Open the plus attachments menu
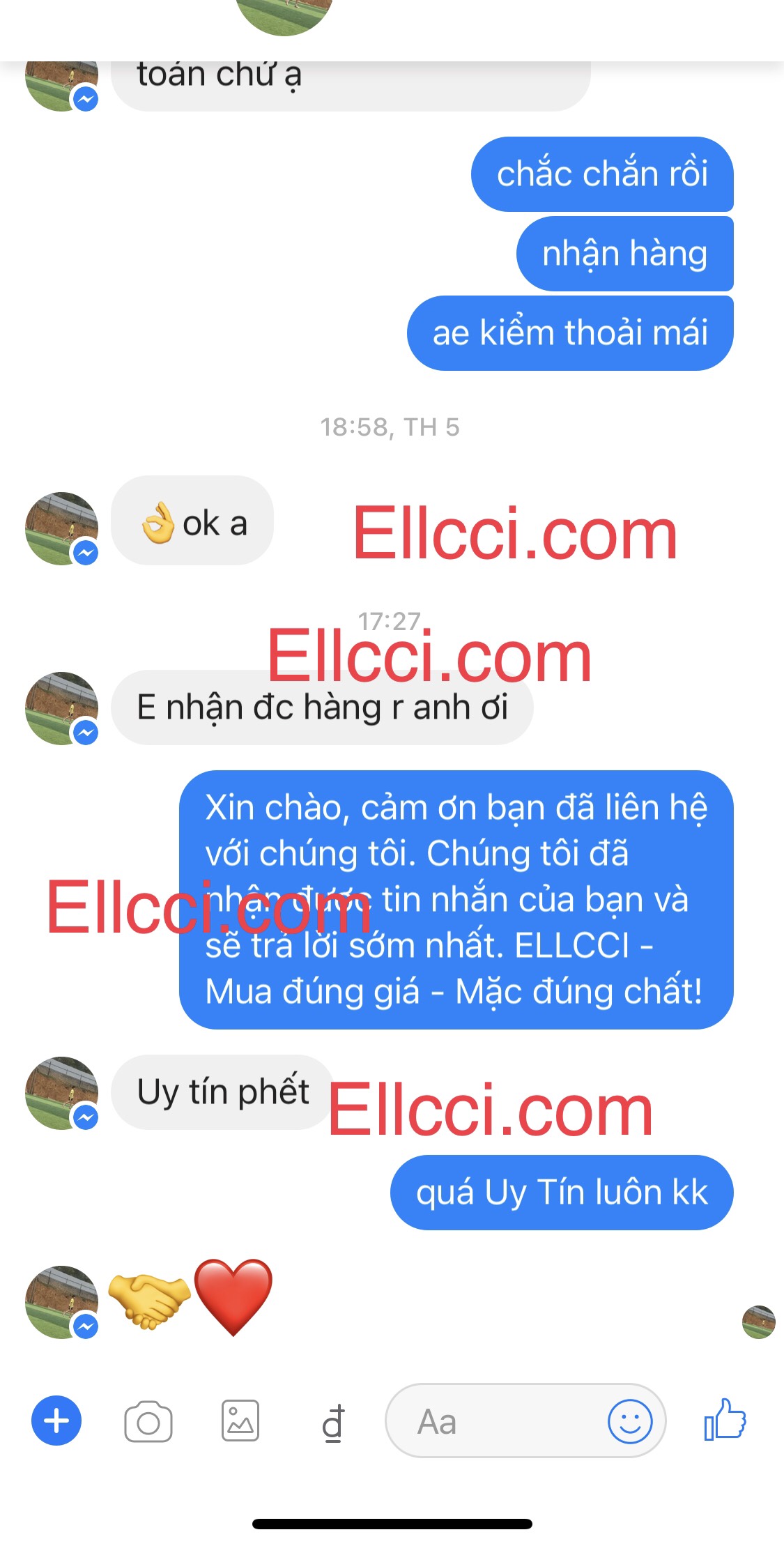784x1546 pixels. (x=56, y=1421)
